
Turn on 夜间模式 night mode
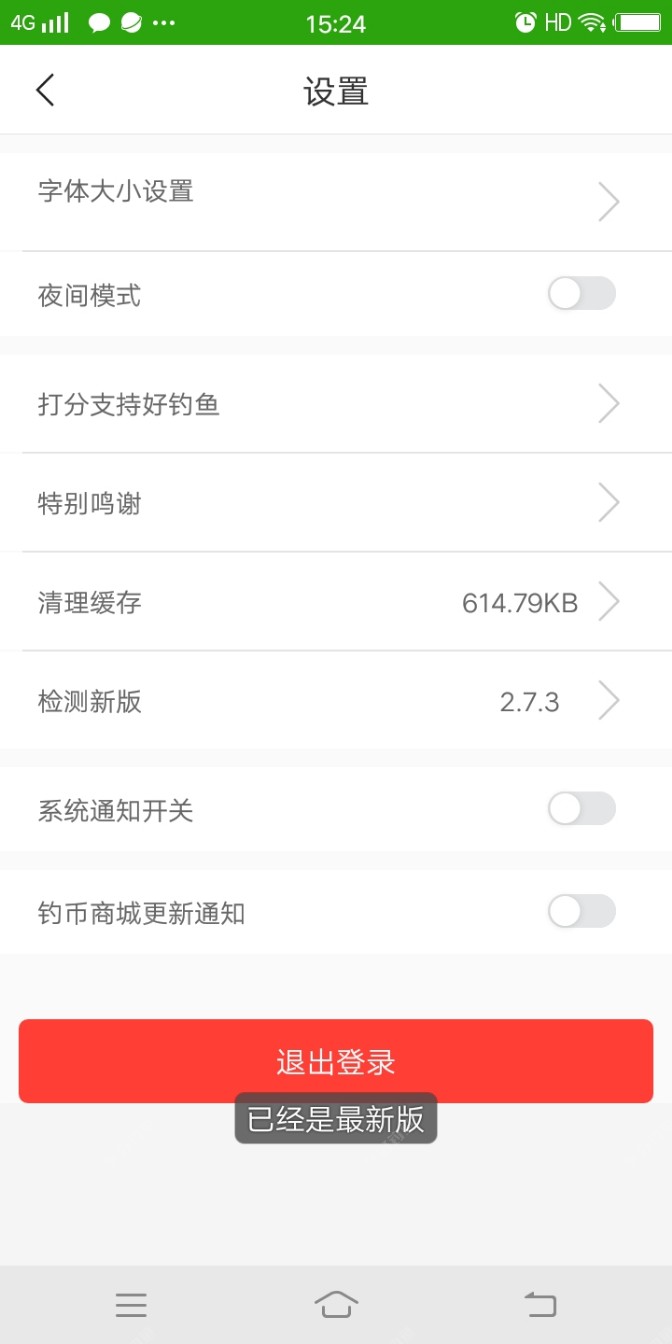coord(581,294)
